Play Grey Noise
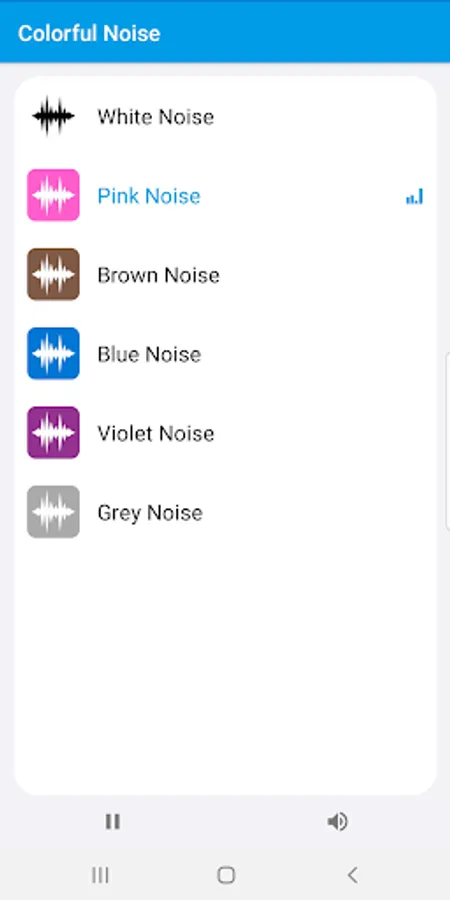Image resolution: width=450 pixels, height=900 pixels. coord(225,513)
